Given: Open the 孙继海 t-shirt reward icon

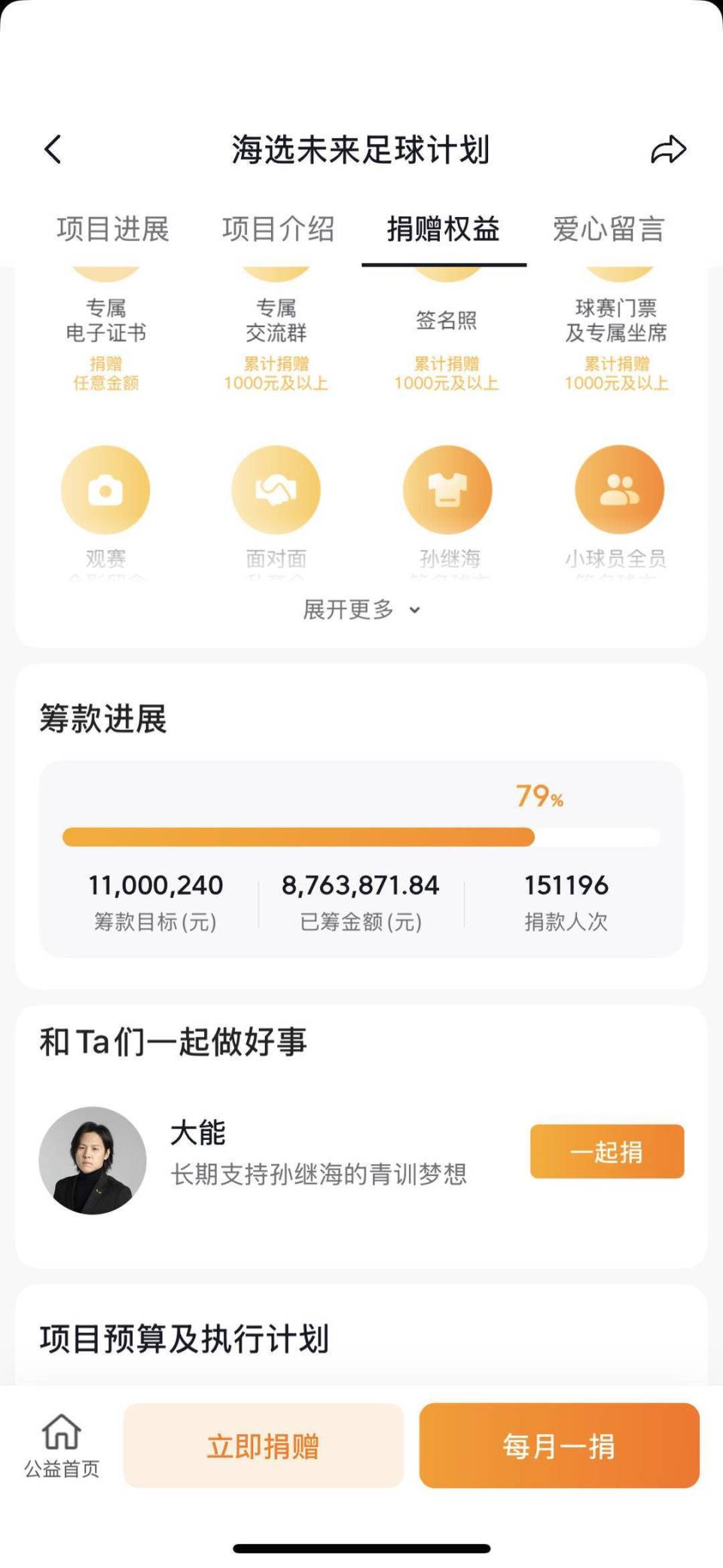Looking at the screenshot, I should (447, 488).
